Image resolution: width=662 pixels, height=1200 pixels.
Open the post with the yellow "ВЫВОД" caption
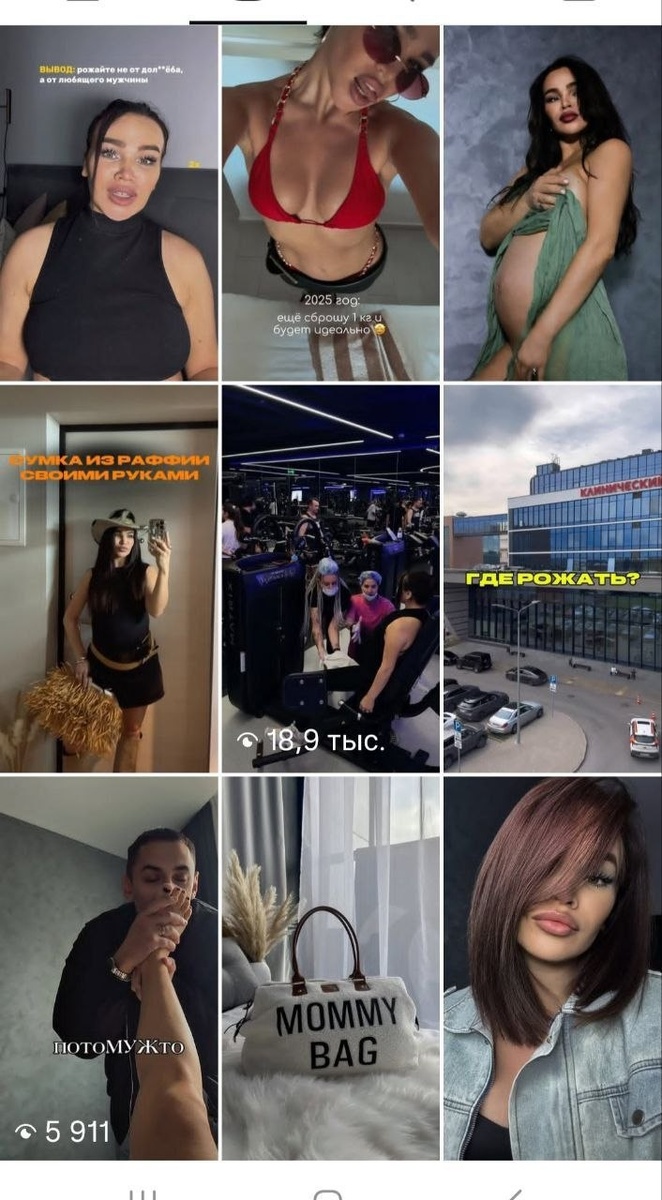click(108, 203)
